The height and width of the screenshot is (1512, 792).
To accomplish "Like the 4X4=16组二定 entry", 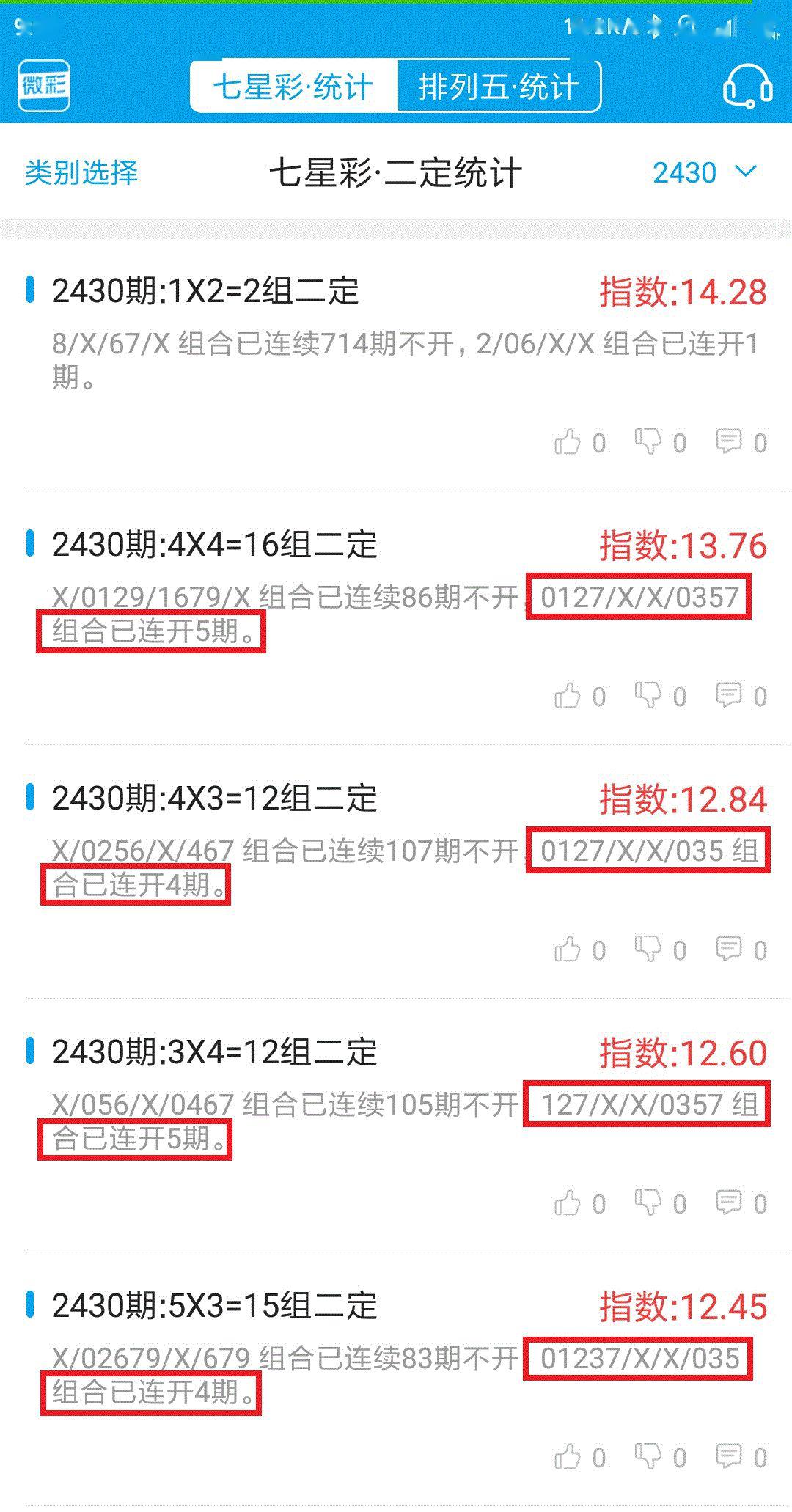I will (580, 696).
